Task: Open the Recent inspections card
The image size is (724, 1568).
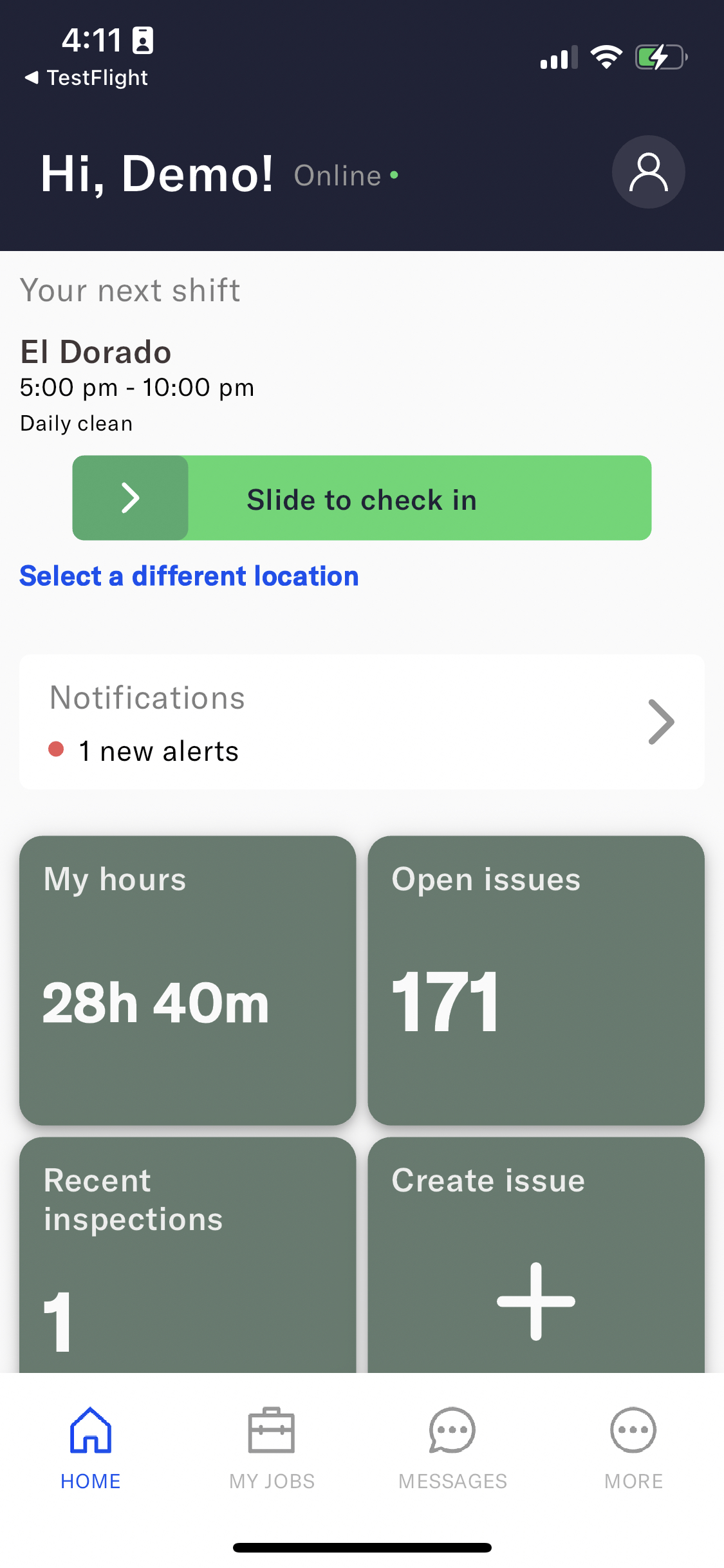Action: point(187,1255)
